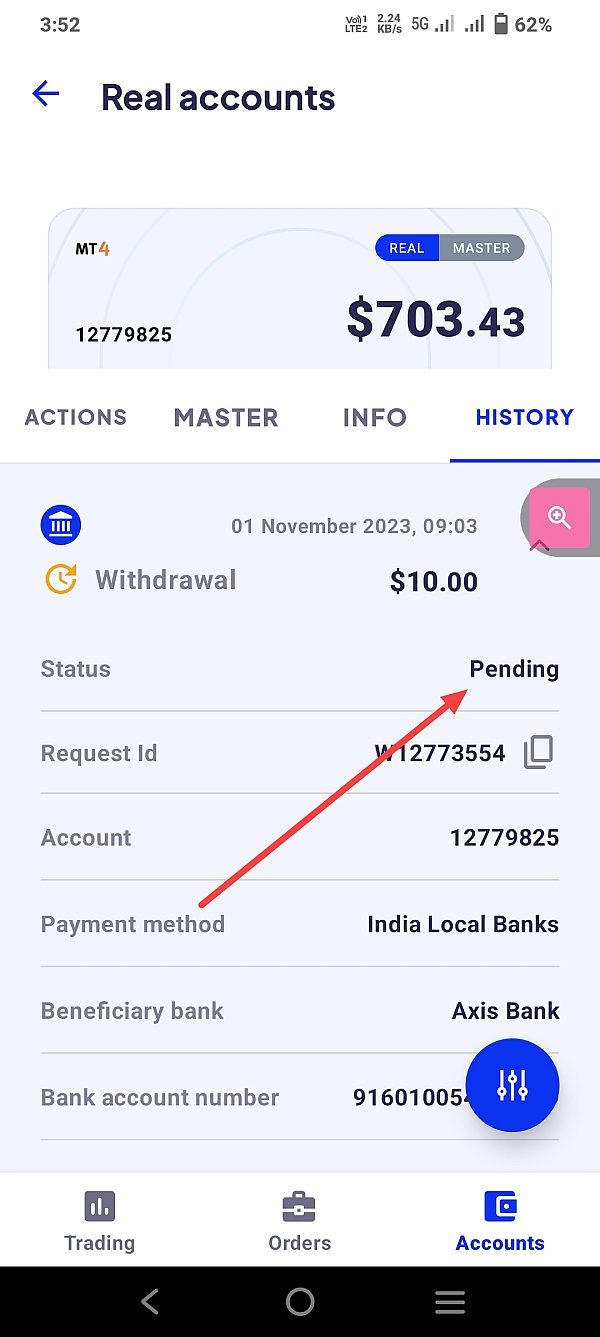Go back using the top arrow
The height and width of the screenshot is (1337, 600).
click(x=46, y=95)
